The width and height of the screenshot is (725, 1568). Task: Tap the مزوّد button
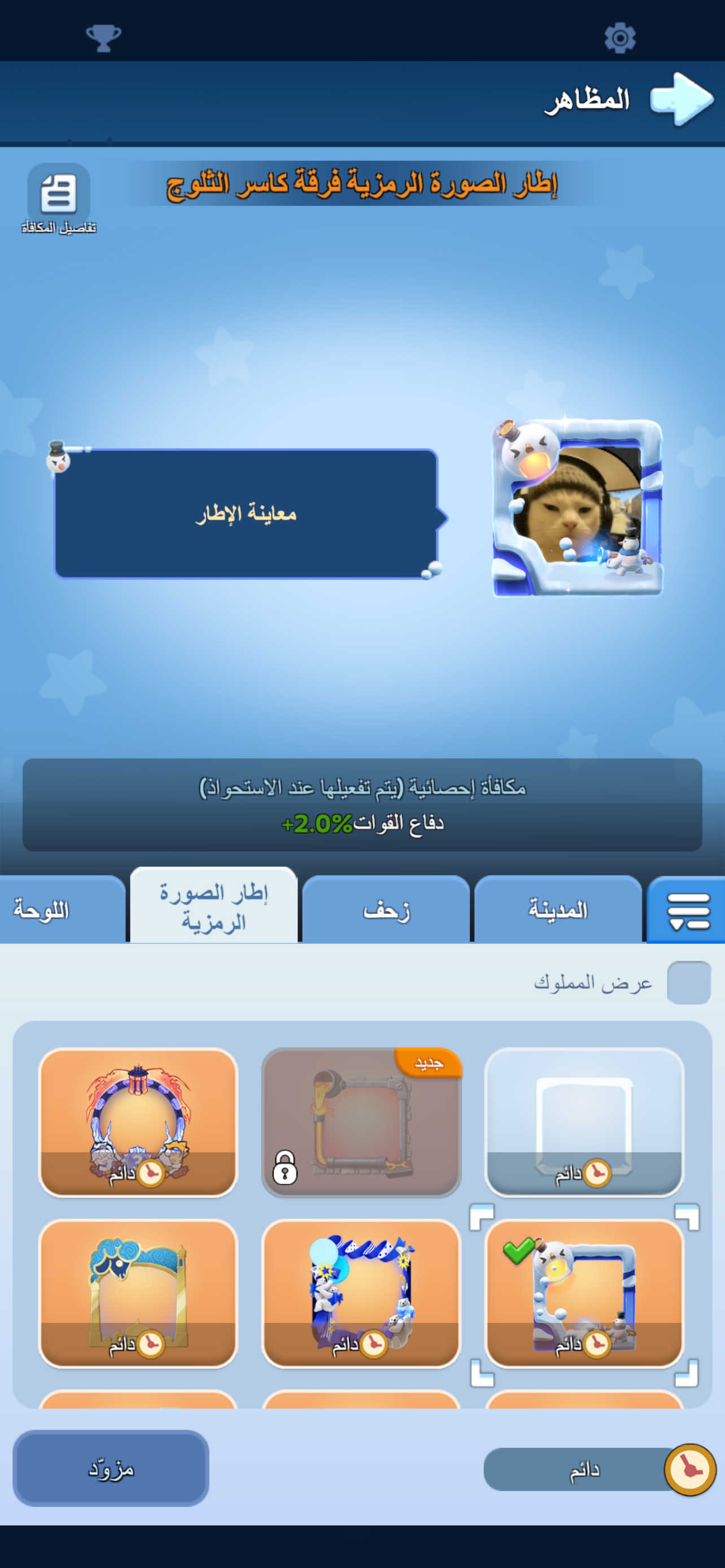(x=111, y=1468)
